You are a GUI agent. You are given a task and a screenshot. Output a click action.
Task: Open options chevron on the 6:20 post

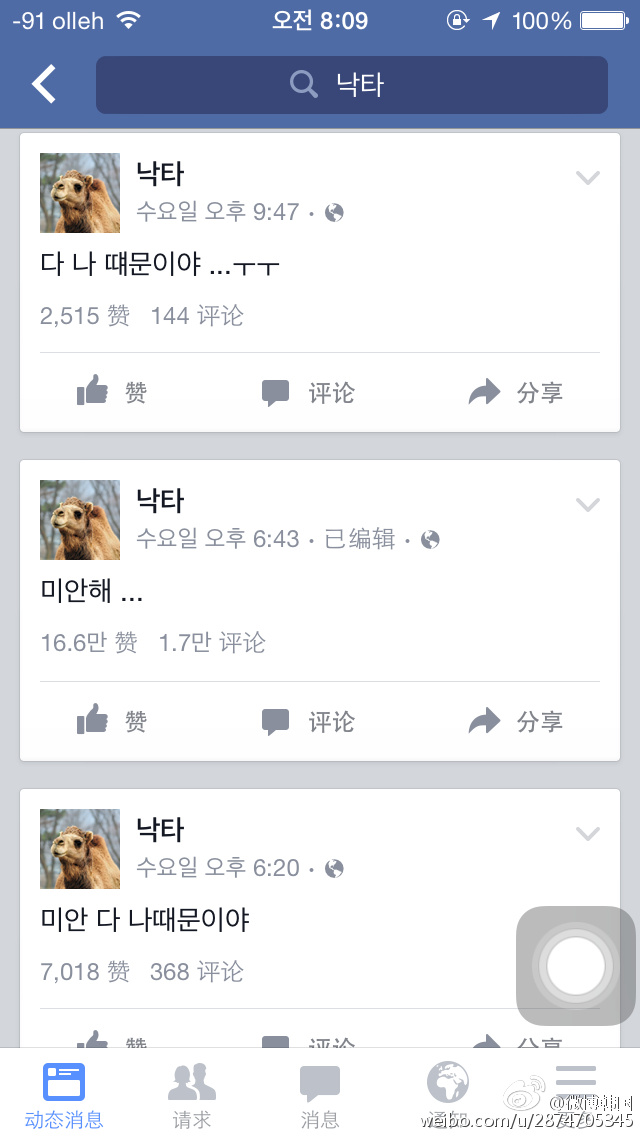587,833
